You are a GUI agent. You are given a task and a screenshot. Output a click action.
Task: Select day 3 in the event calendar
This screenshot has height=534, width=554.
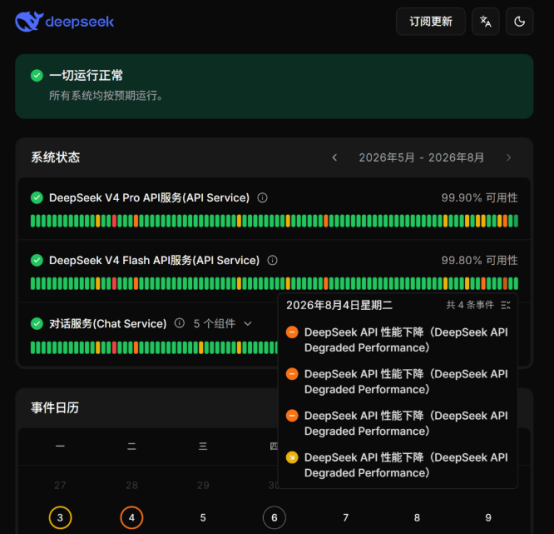60,518
